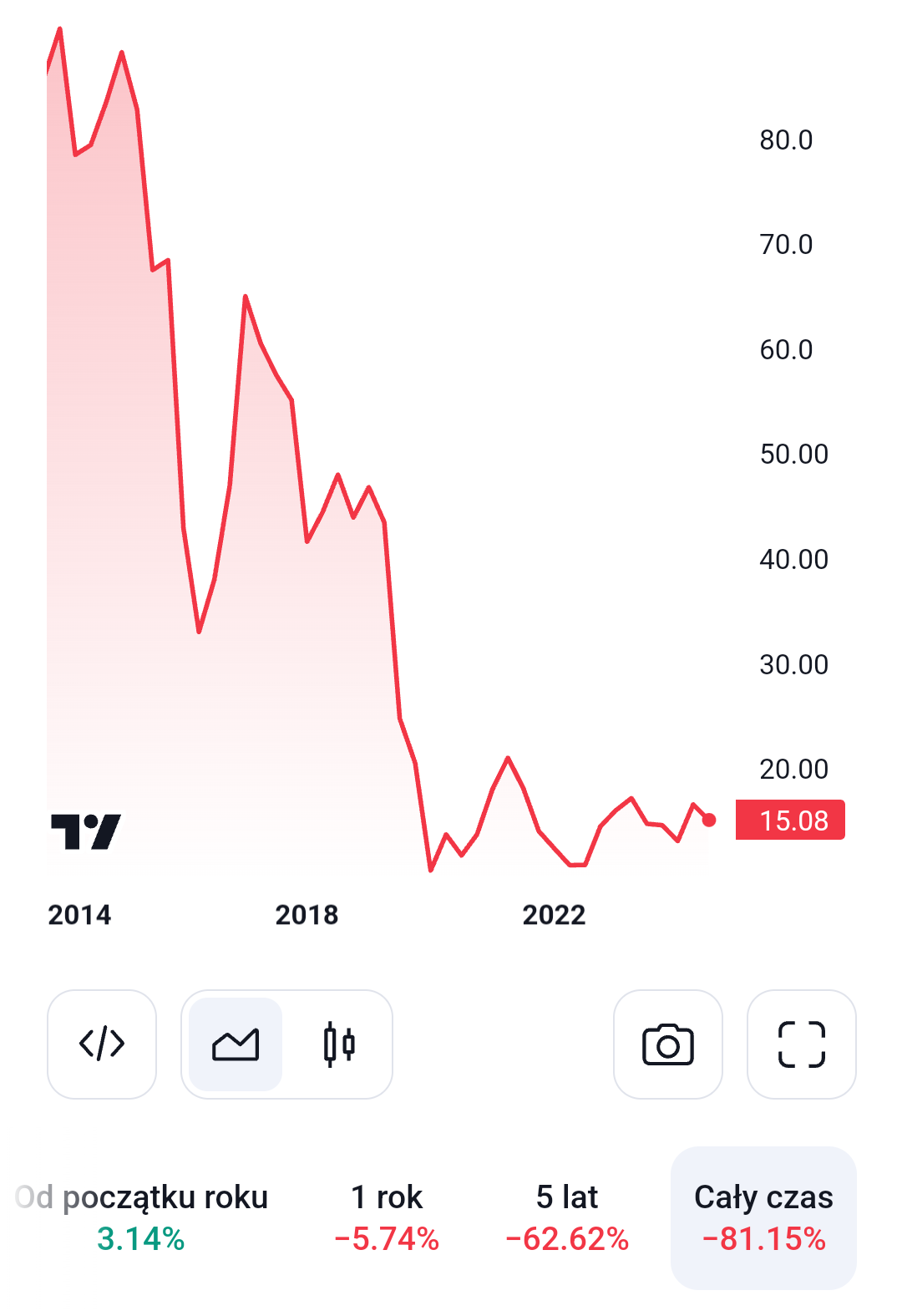Select the 'Od początku roku' range
The height and width of the screenshot is (1316, 902).
click(x=142, y=1217)
